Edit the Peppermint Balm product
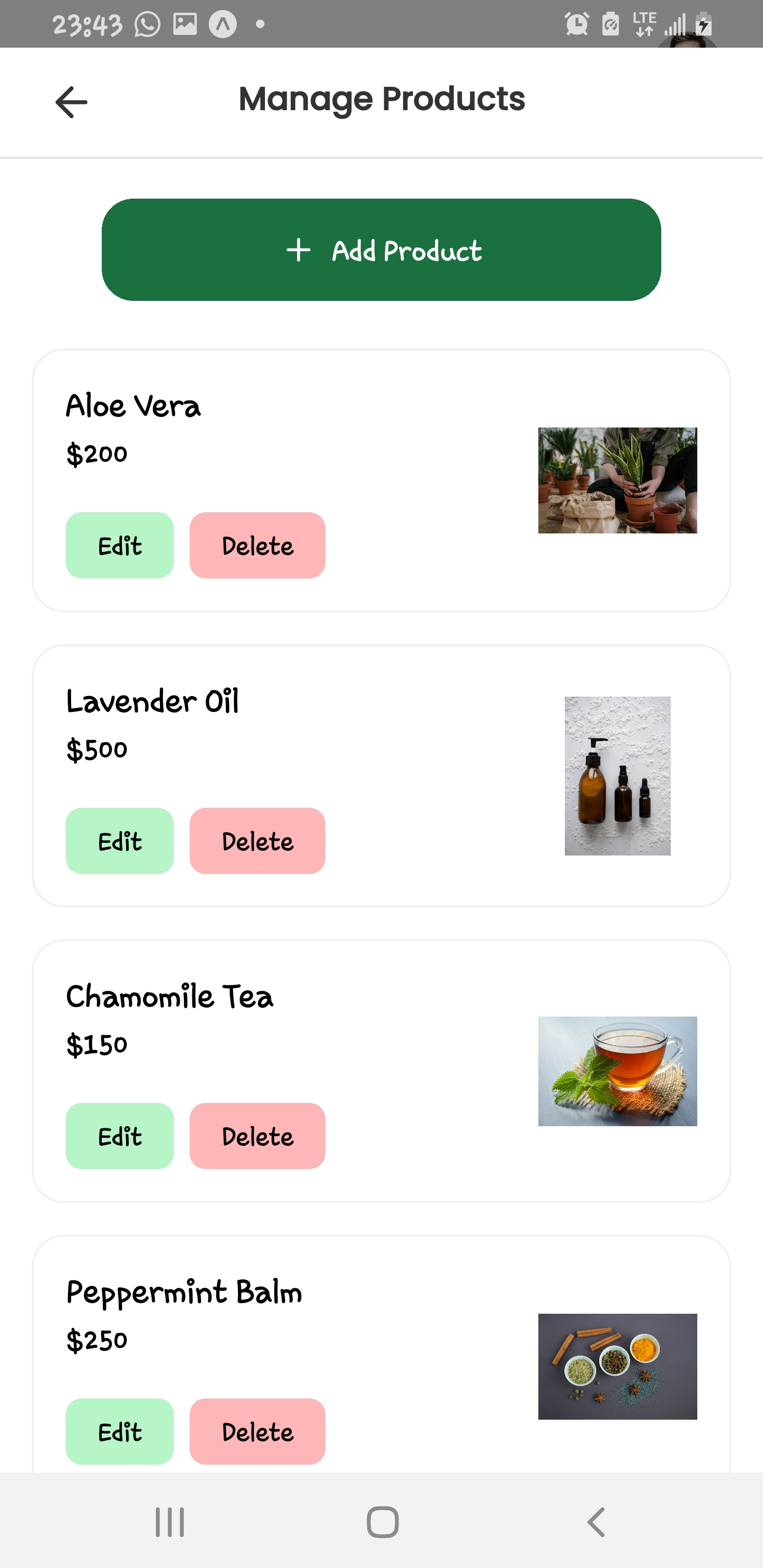 (x=119, y=1431)
